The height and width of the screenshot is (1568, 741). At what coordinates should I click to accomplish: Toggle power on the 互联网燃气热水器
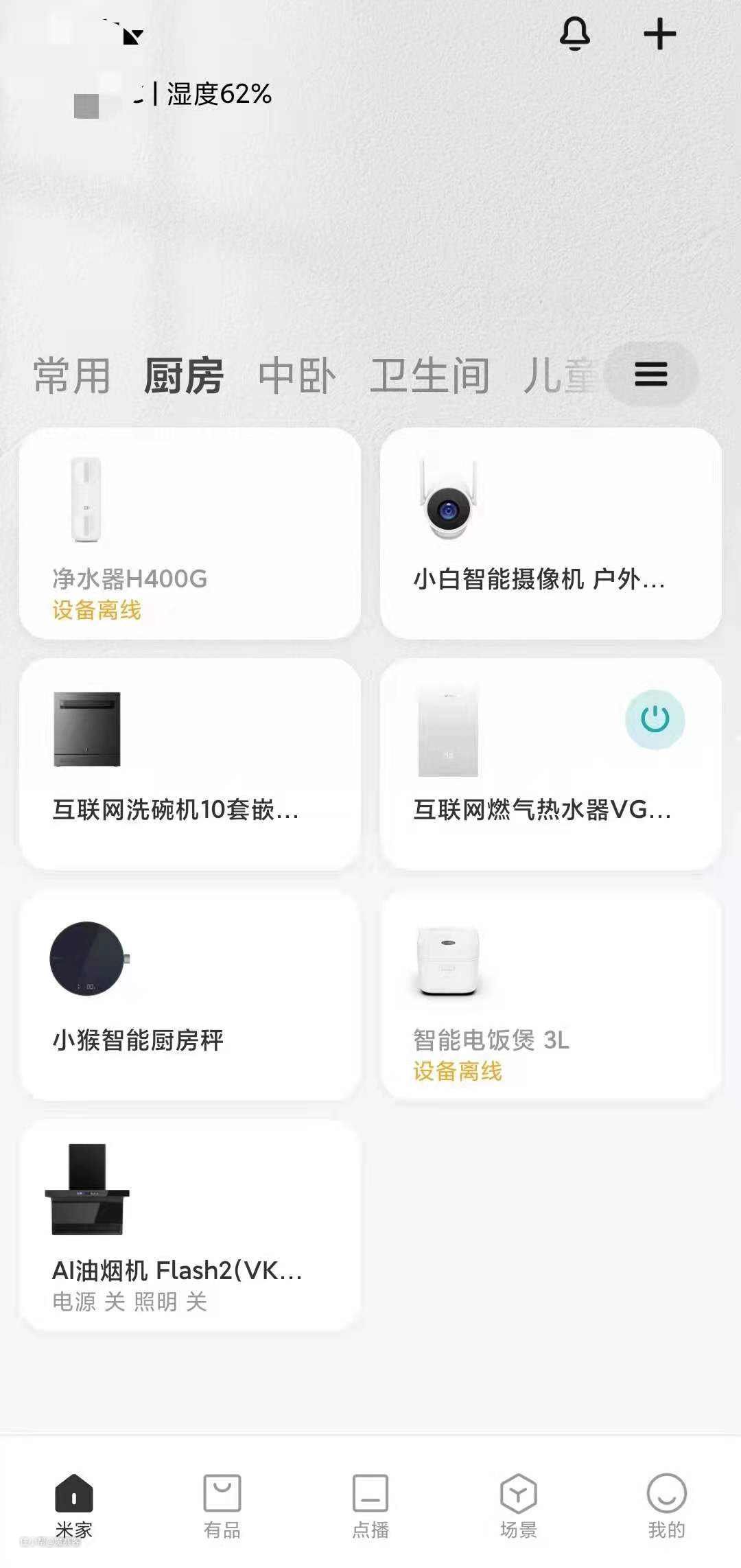click(655, 719)
